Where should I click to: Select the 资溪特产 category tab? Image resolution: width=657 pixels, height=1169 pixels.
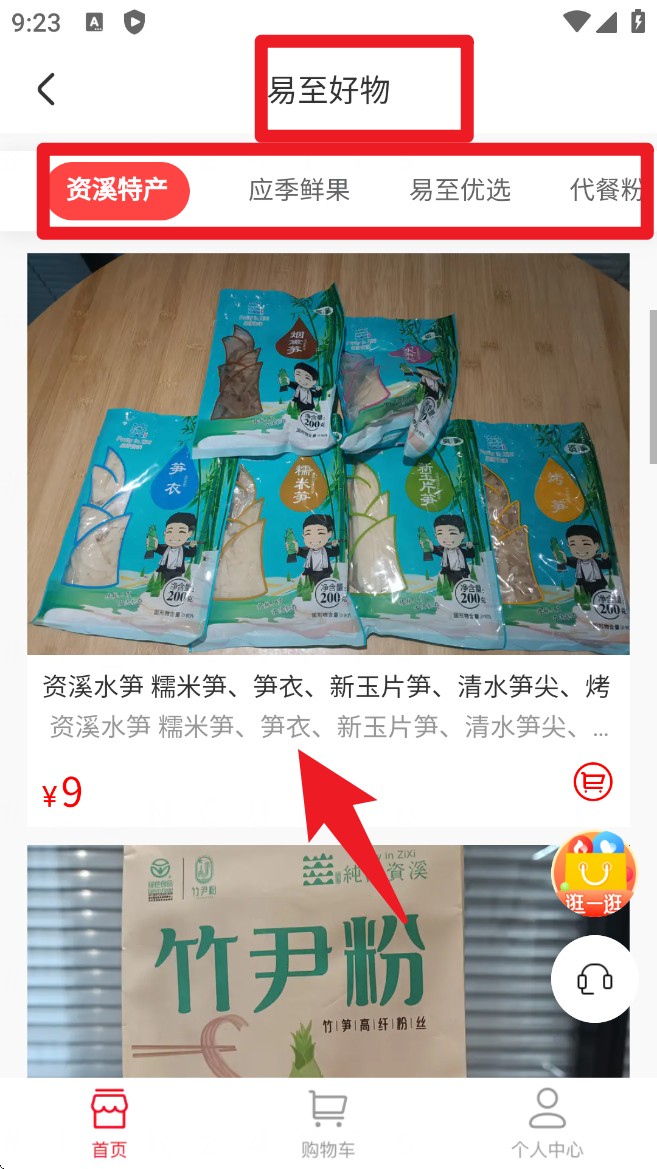pos(118,190)
